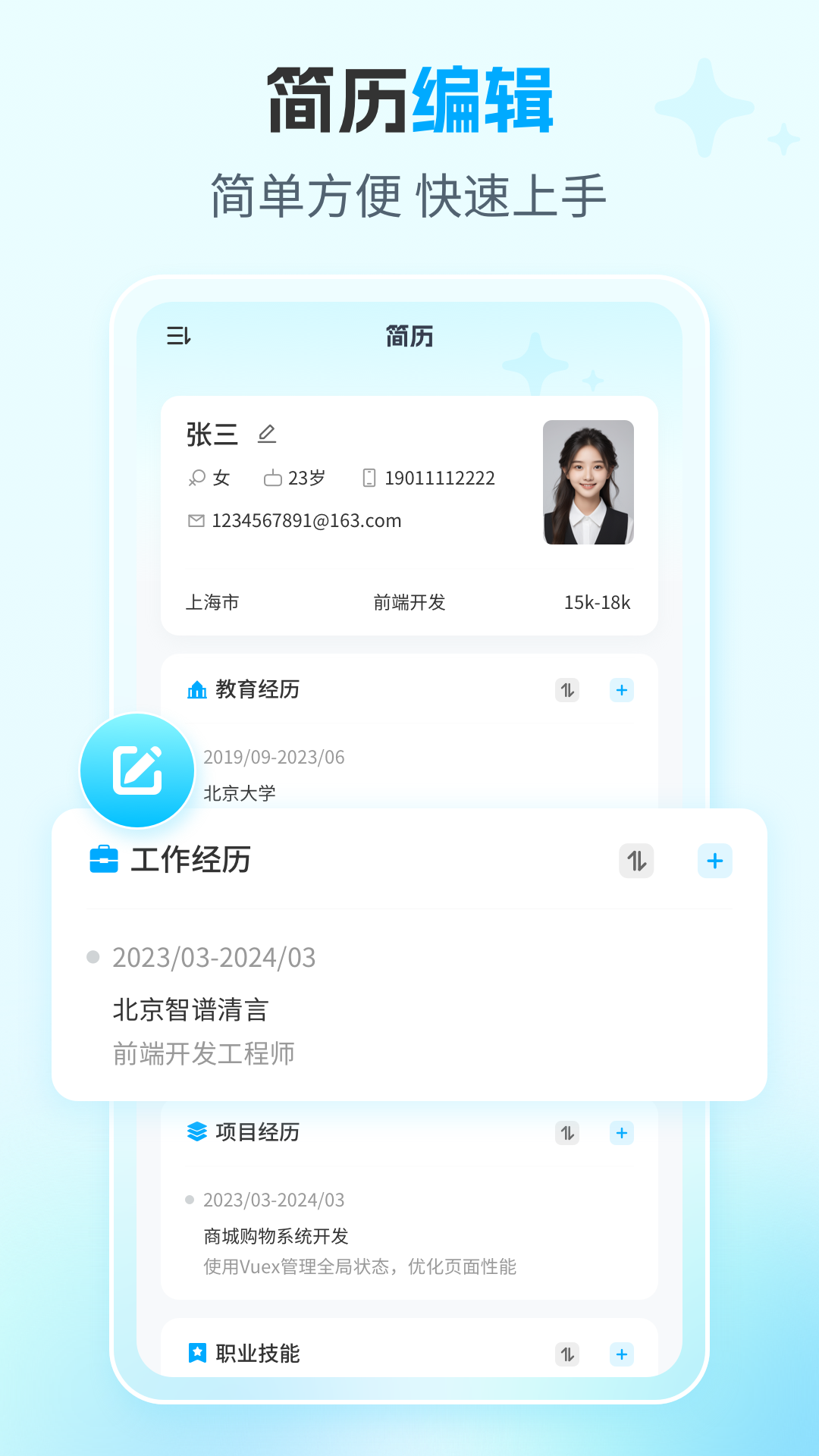This screenshot has width=819, height=1456.
Task: Click the salary range 15k-18k field
Action: 598,602
